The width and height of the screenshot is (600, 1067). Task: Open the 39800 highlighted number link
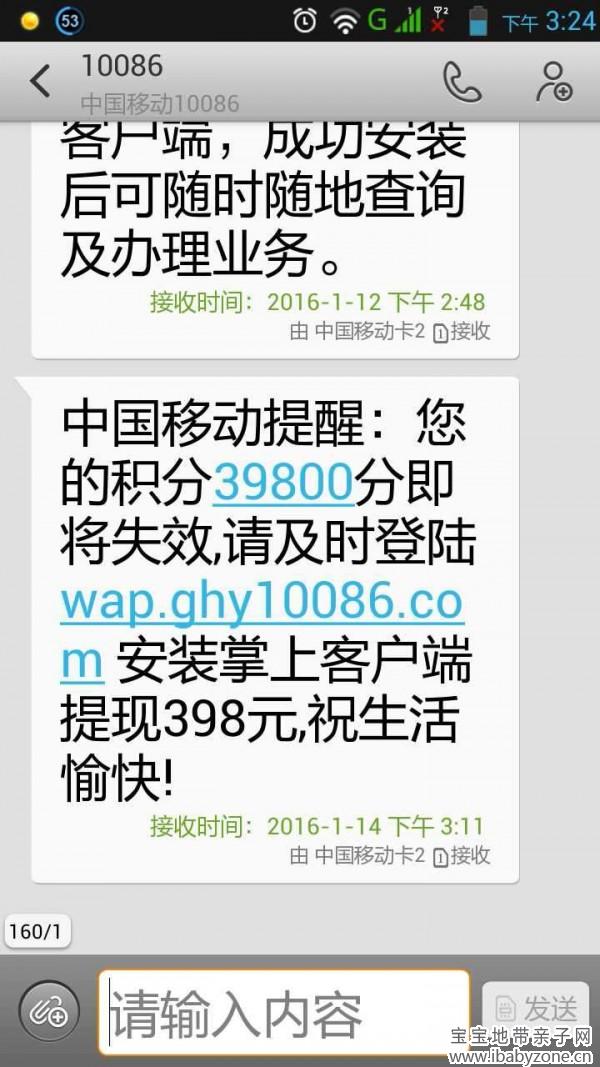[x=284, y=486]
